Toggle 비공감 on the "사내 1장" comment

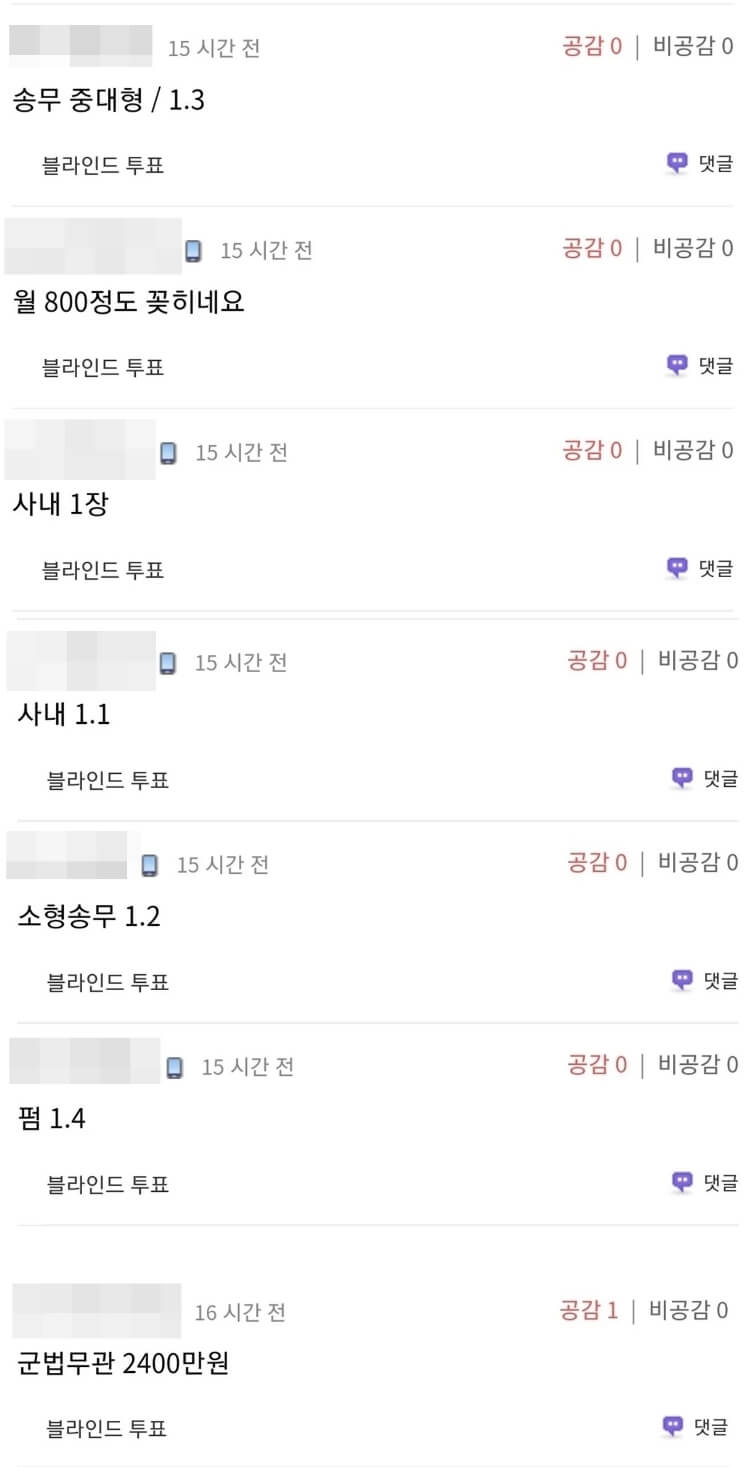[695, 450]
